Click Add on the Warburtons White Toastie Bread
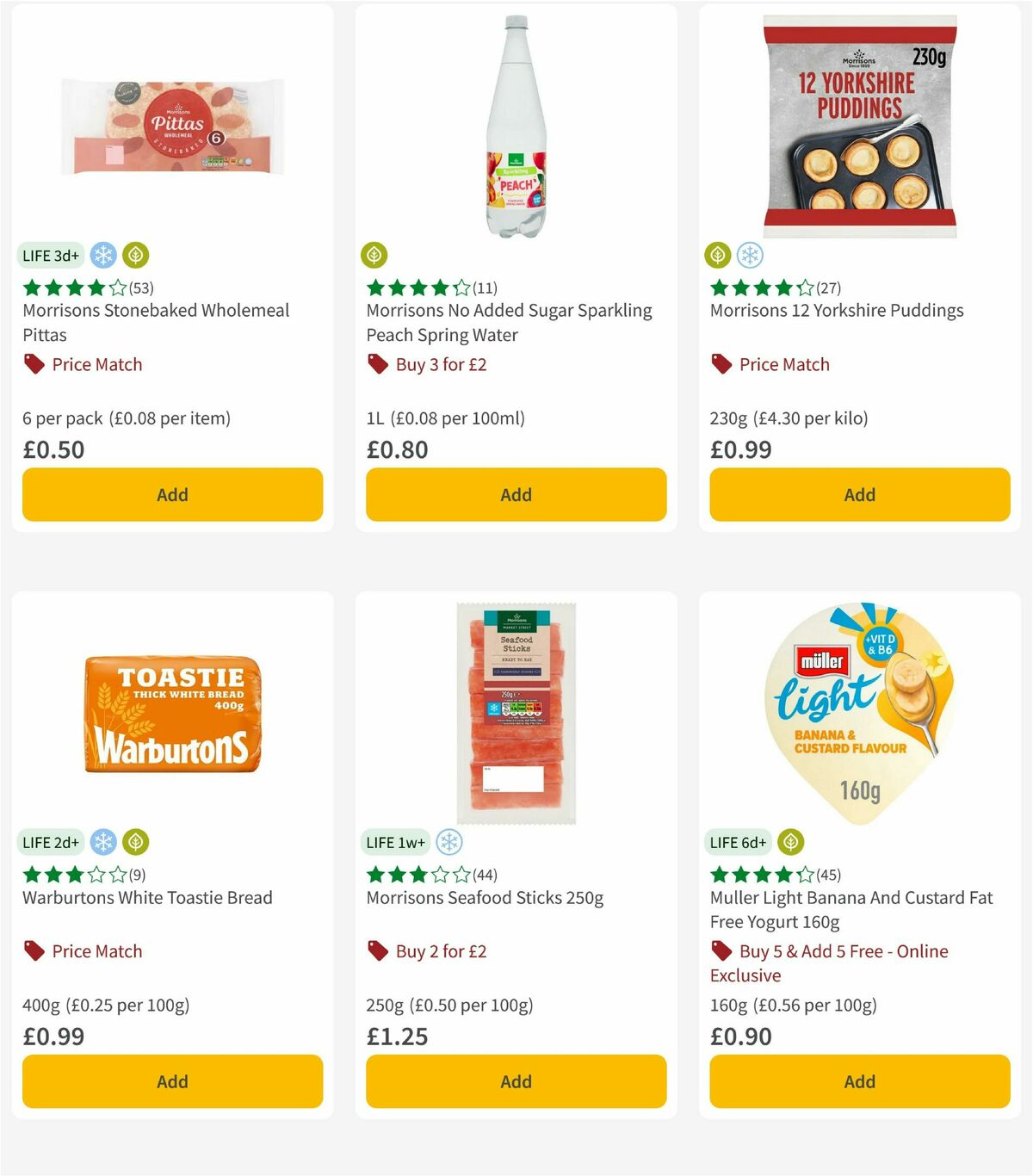 172,1081
